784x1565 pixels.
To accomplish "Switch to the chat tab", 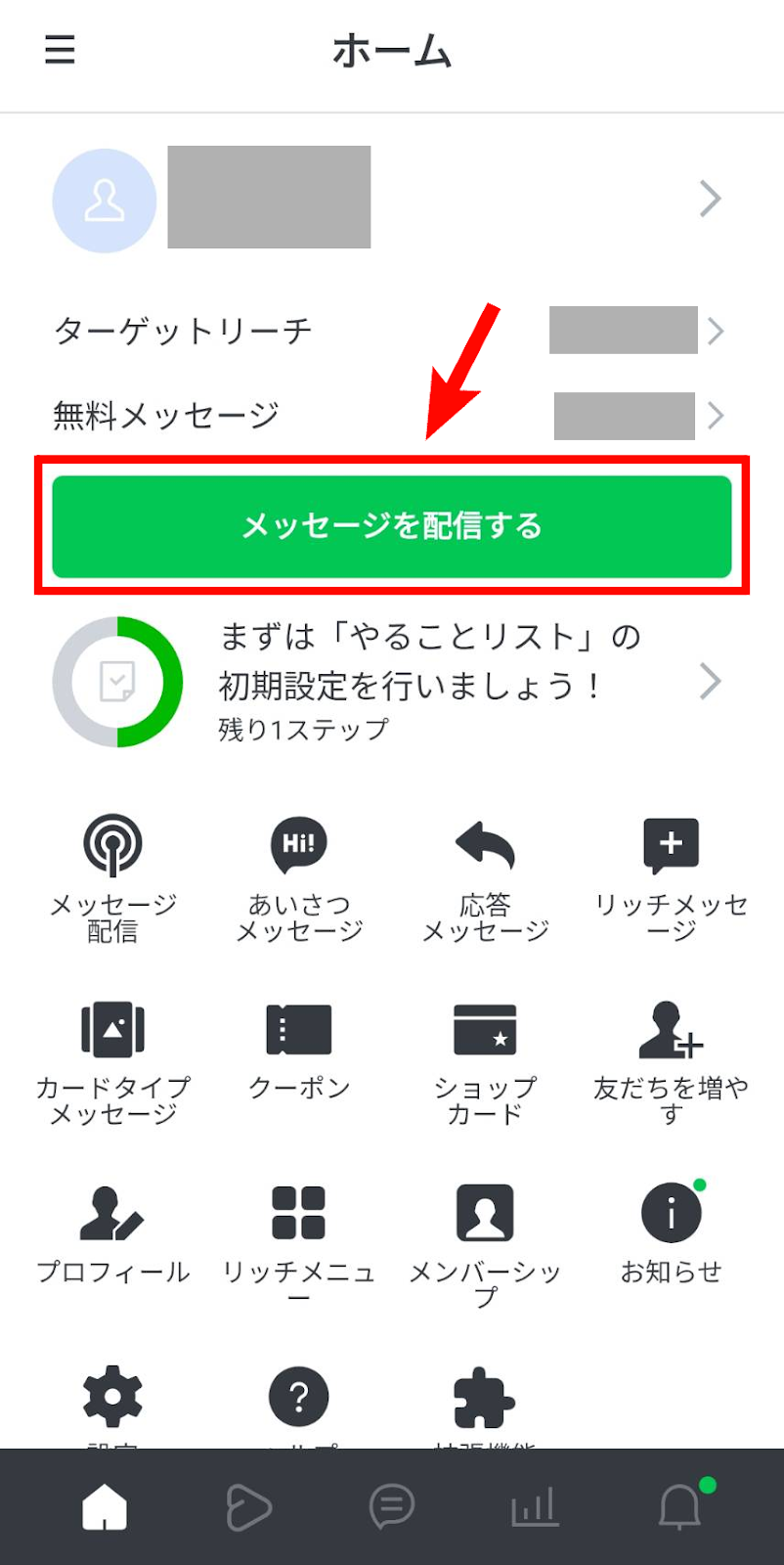I will pos(392,1506).
